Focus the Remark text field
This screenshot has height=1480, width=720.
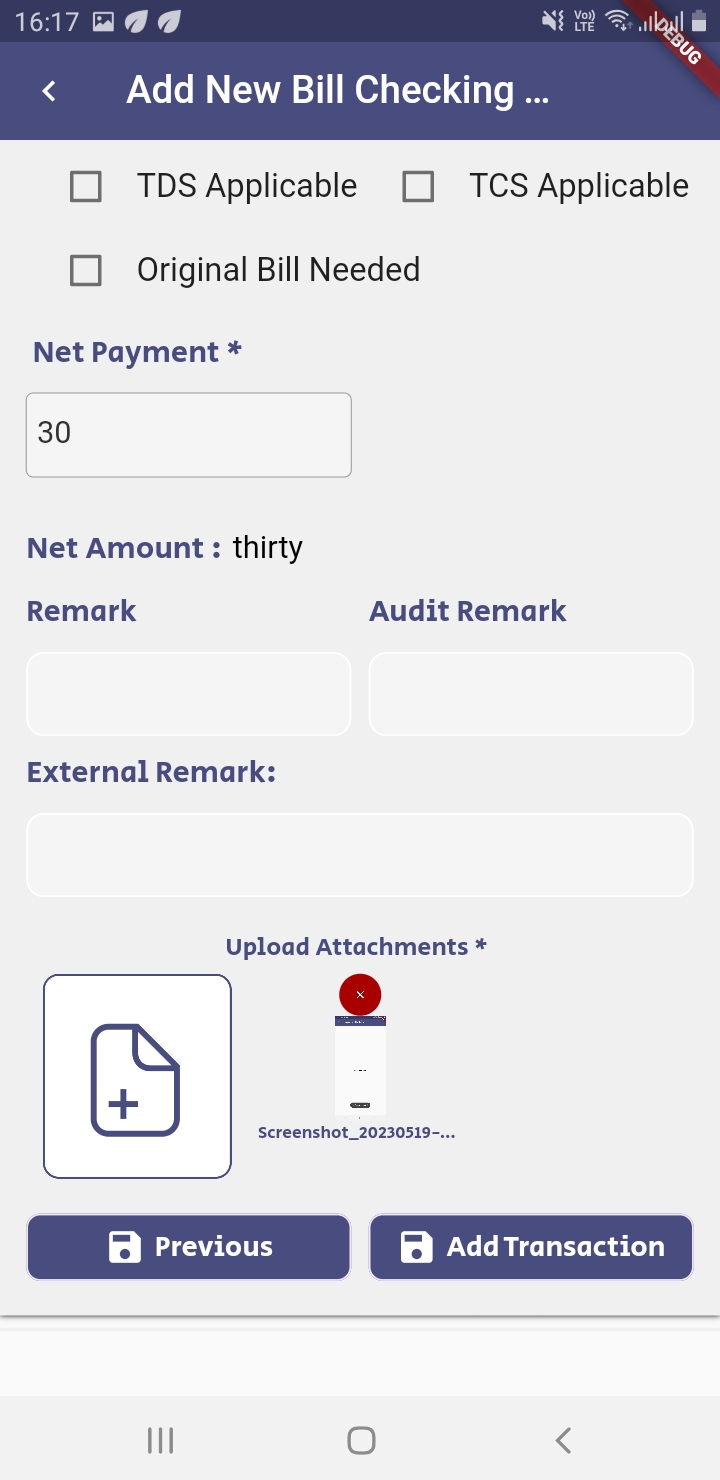(189, 694)
